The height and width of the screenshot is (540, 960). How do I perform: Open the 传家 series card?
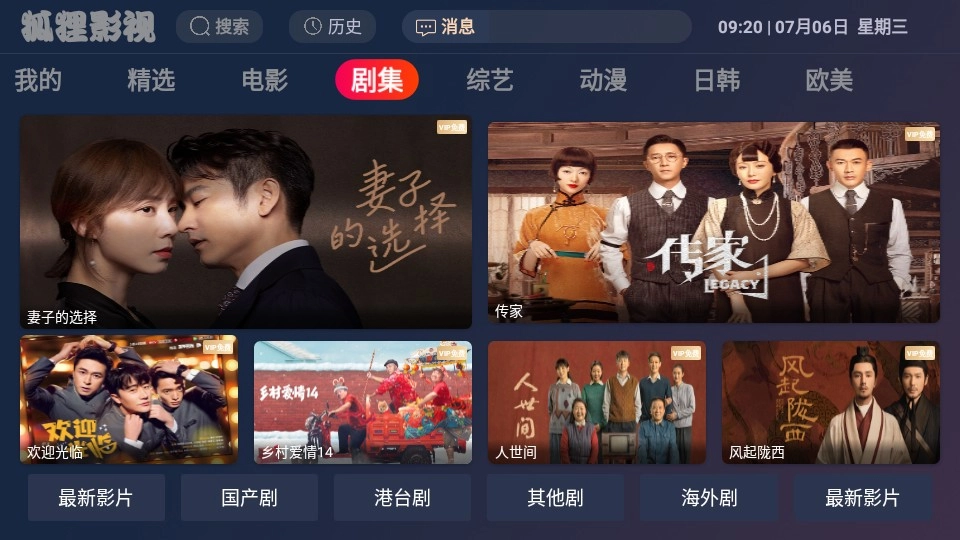pos(714,222)
